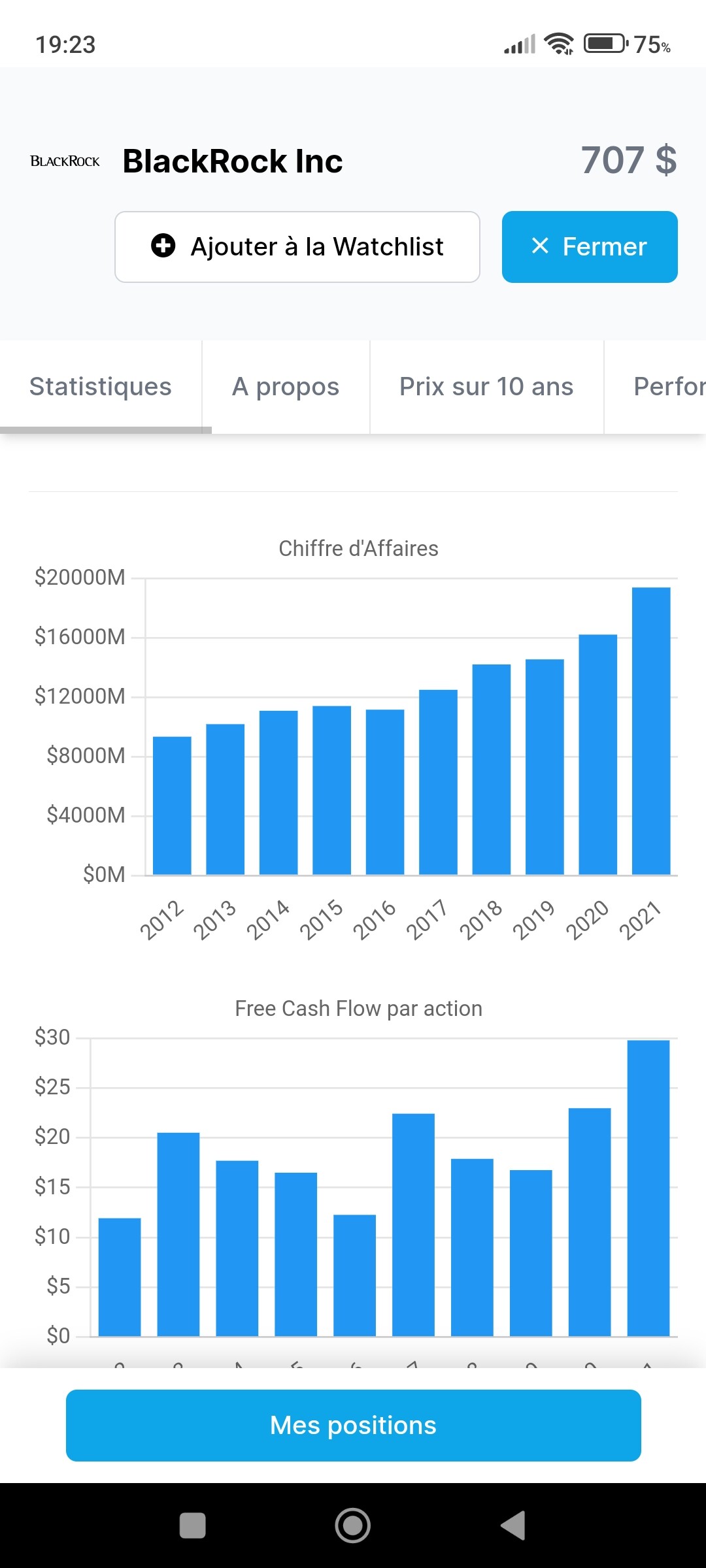Select the Statistiques tab
The image size is (706, 1568).
coord(101,387)
